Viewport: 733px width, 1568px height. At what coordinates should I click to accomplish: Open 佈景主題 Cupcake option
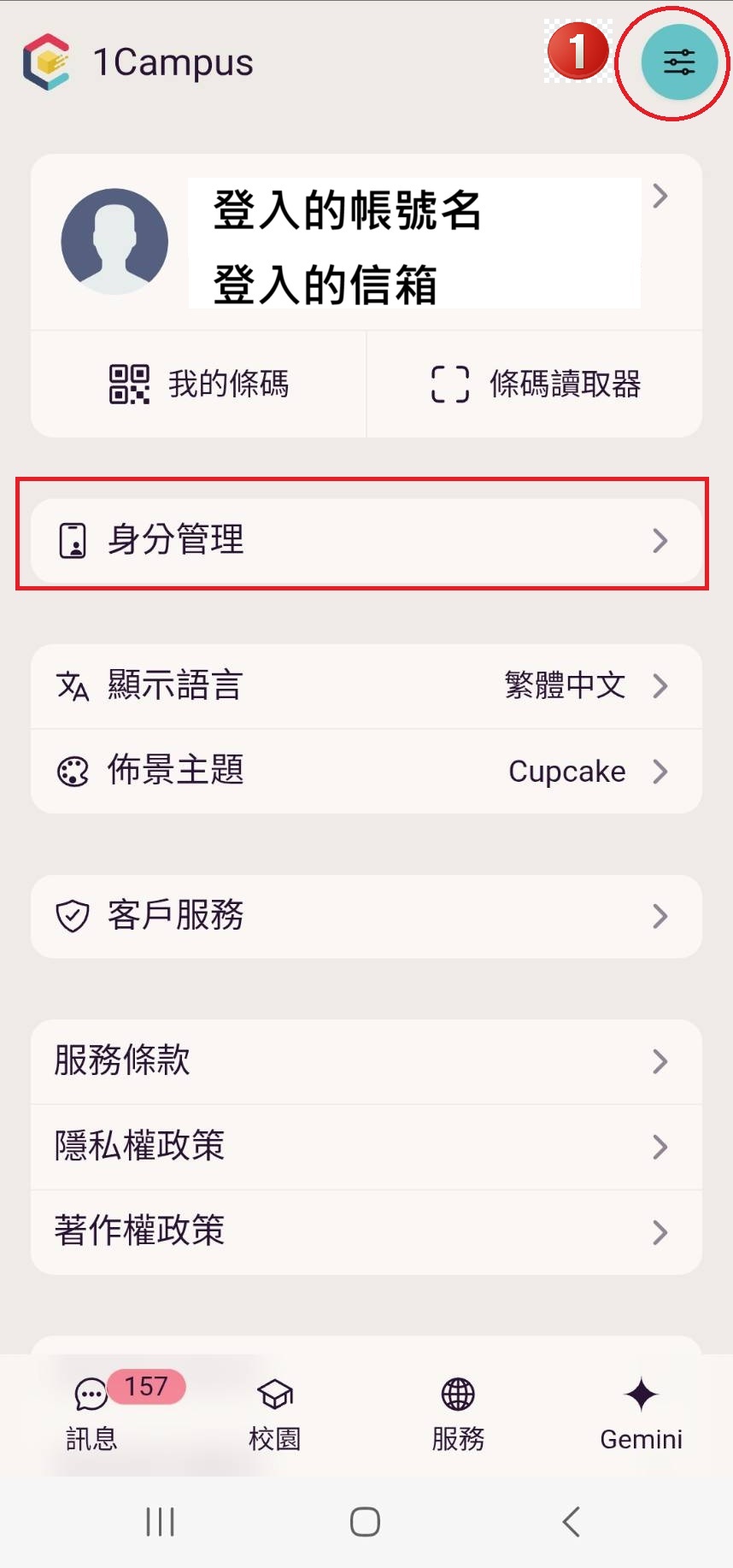click(x=366, y=772)
